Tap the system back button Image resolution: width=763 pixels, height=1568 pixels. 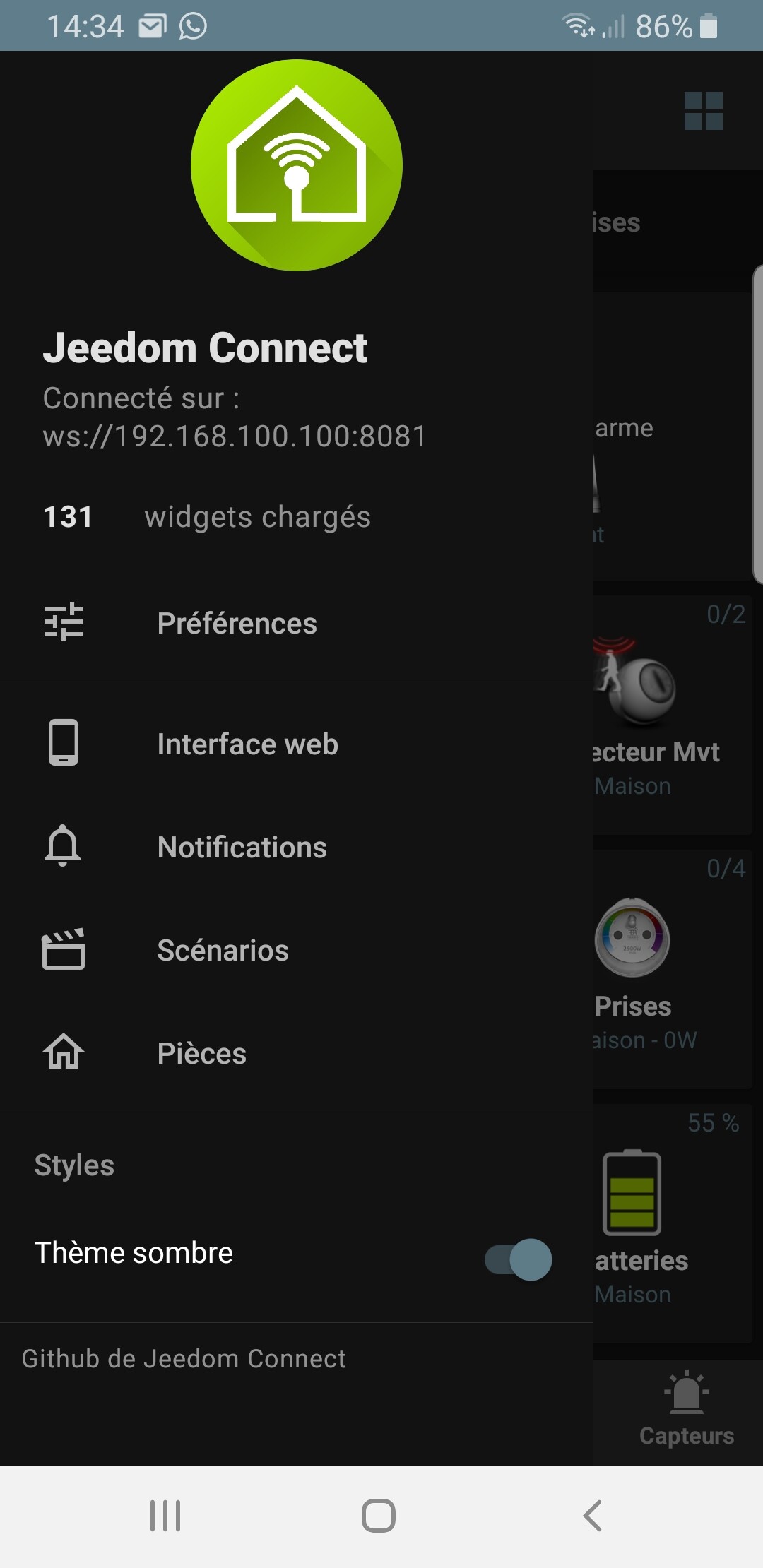(x=592, y=1516)
